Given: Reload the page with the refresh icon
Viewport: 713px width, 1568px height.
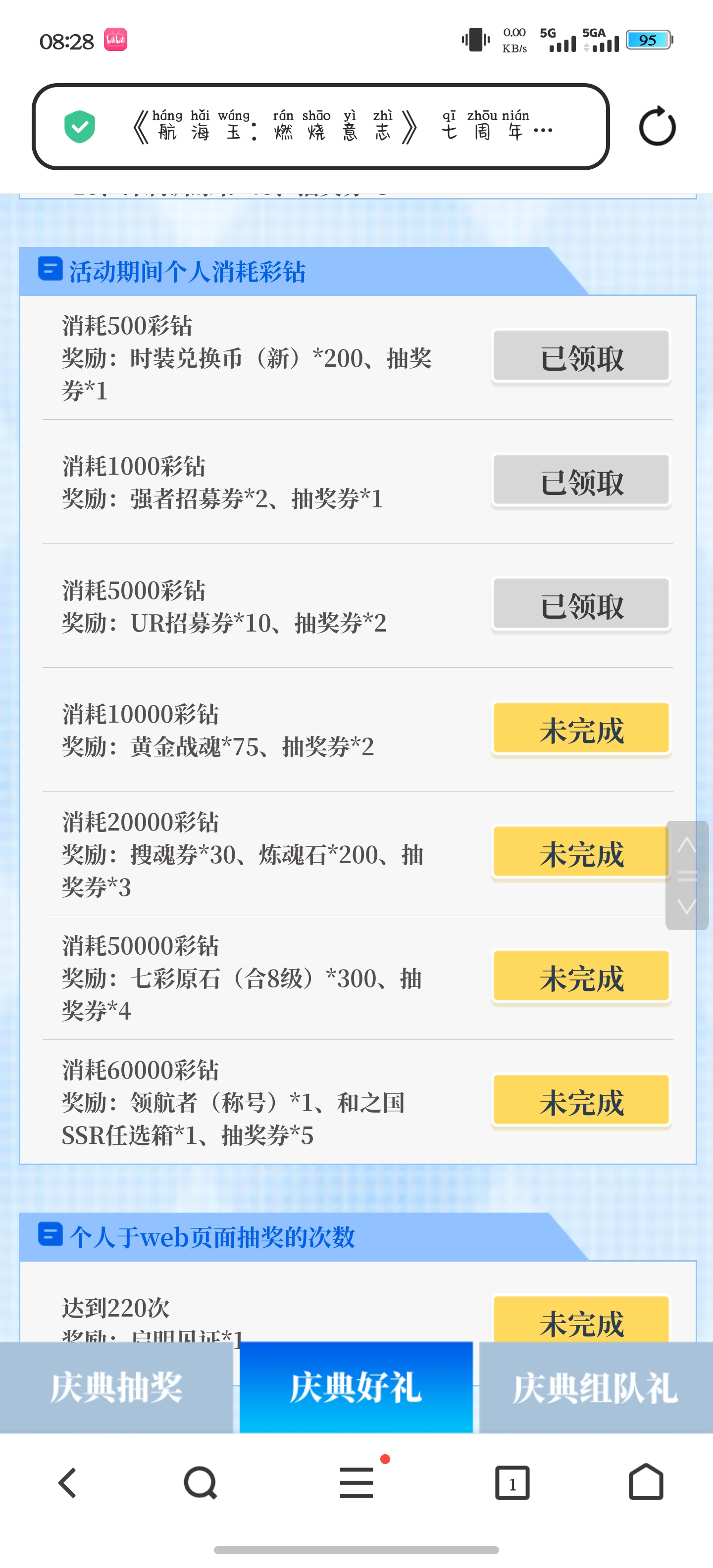Looking at the screenshot, I should [657, 127].
